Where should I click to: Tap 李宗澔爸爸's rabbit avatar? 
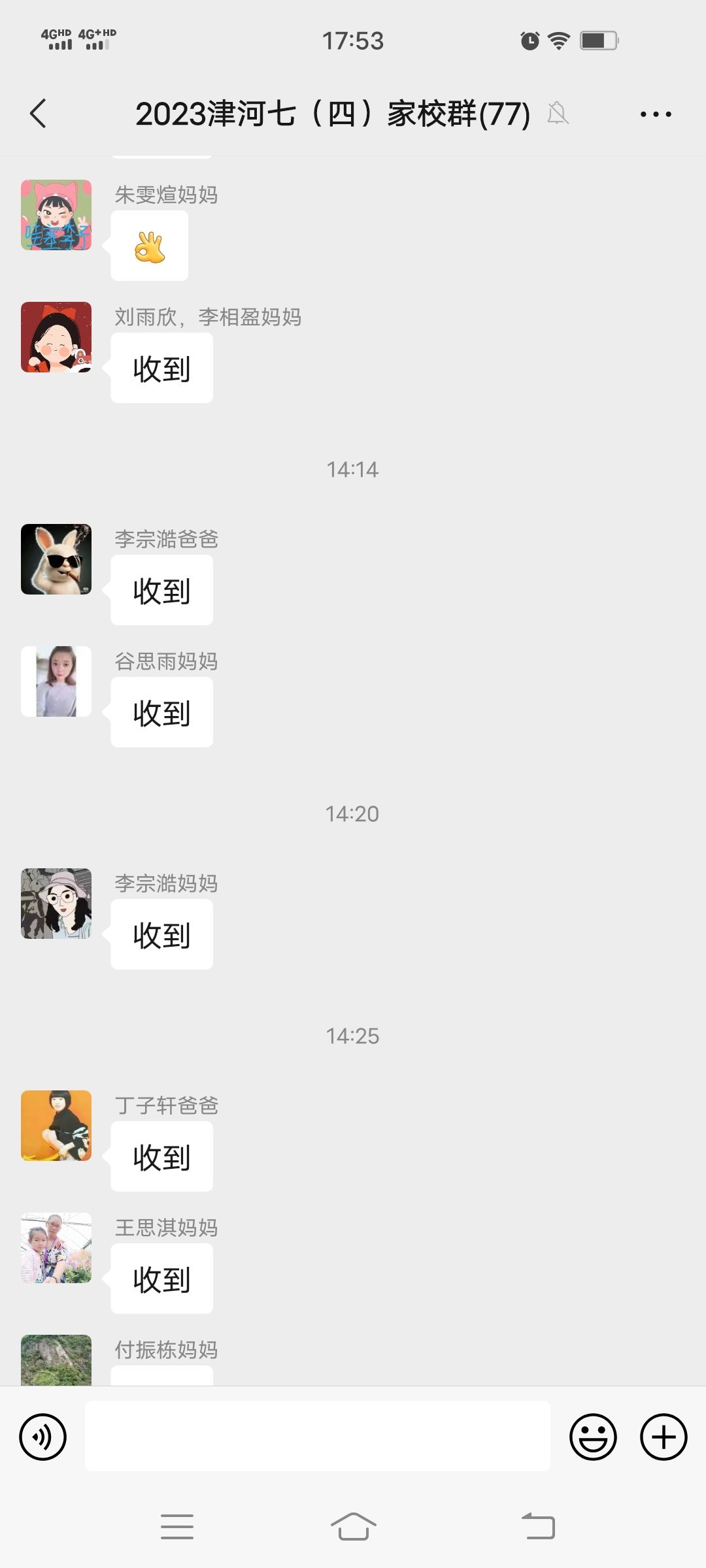(x=56, y=559)
